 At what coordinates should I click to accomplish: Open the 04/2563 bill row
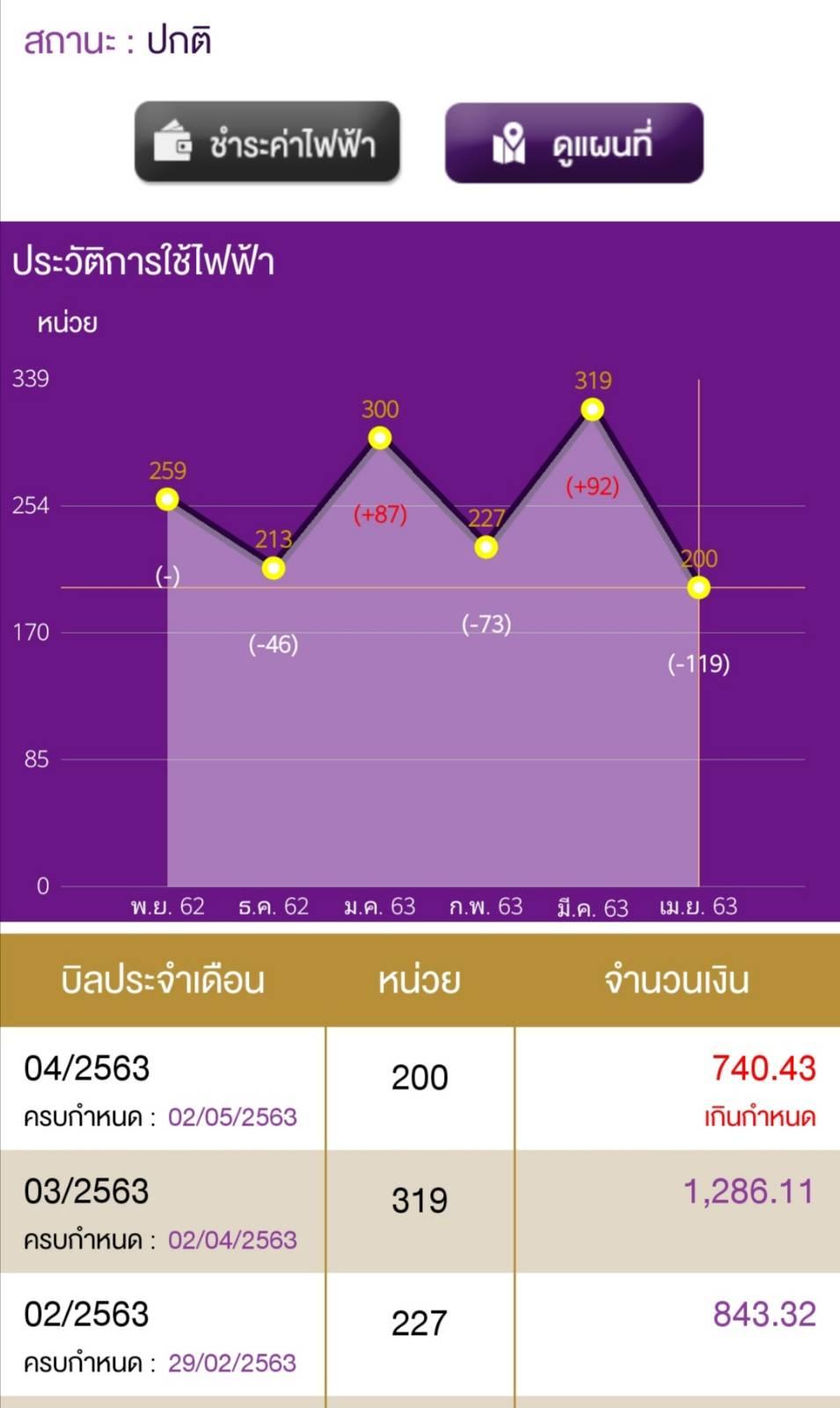tap(420, 1089)
